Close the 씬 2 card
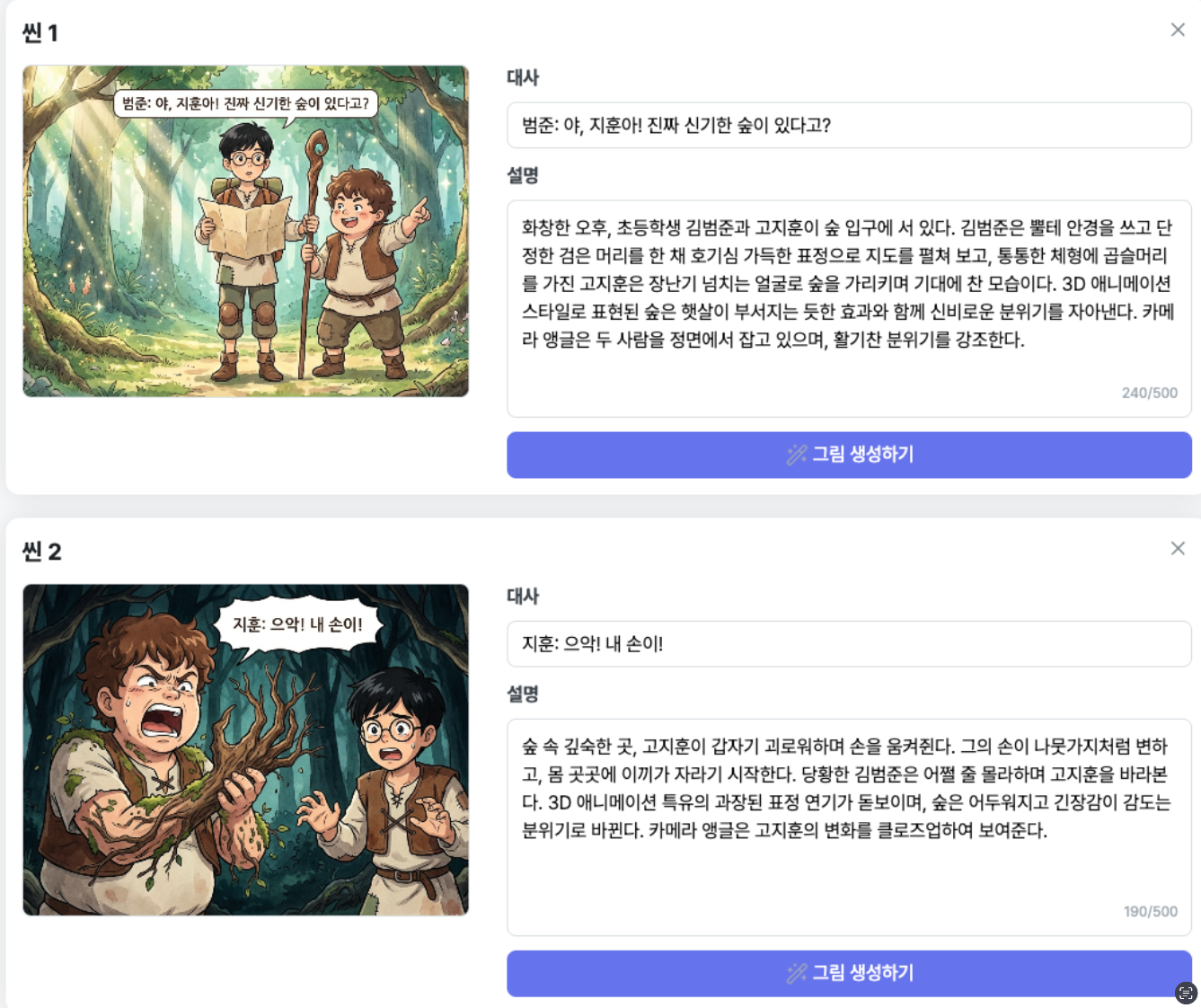Viewport: 1201px width, 1008px height. click(1178, 548)
